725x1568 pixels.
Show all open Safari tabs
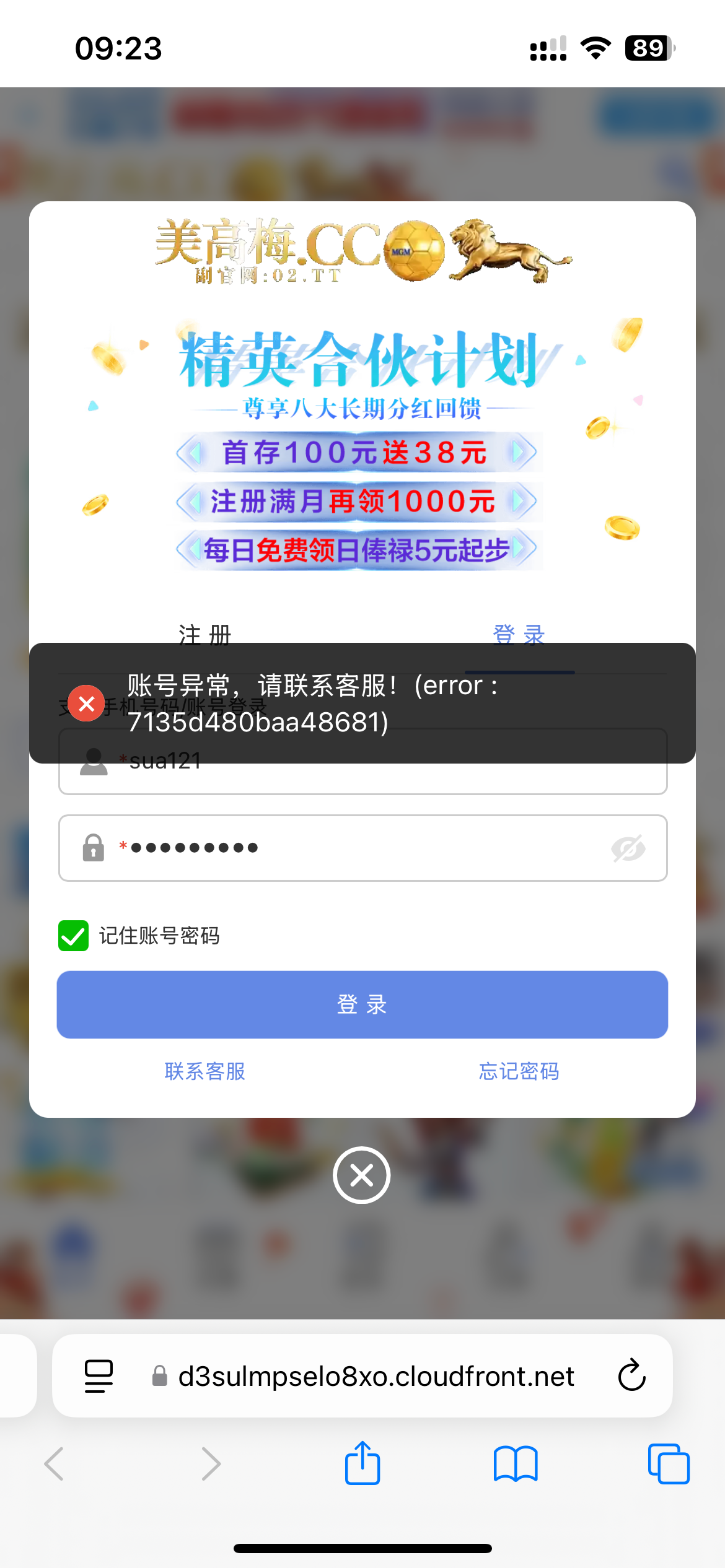click(x=669, y=1463)
